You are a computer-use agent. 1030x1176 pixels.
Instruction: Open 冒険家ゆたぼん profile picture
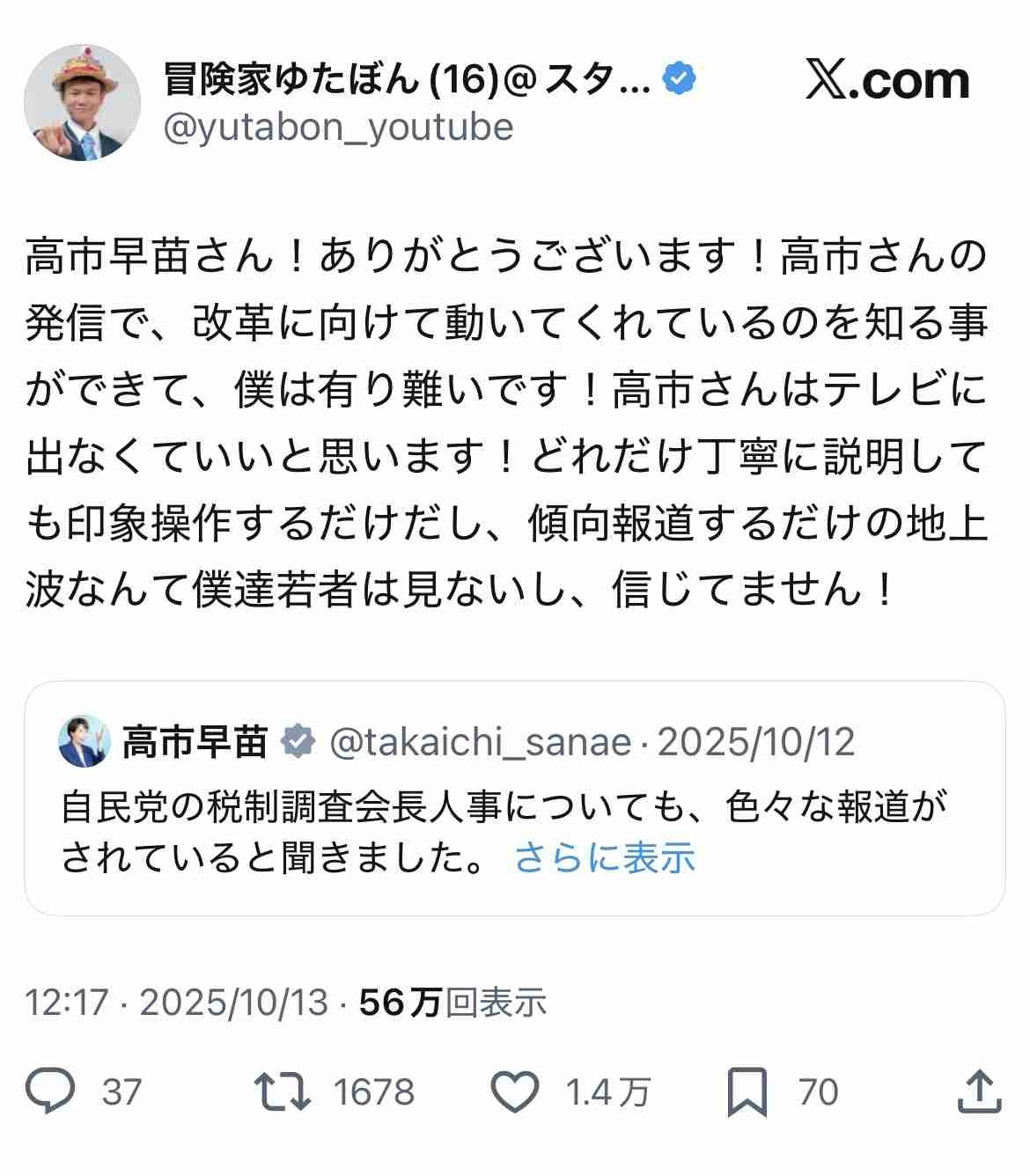(82, 102)
